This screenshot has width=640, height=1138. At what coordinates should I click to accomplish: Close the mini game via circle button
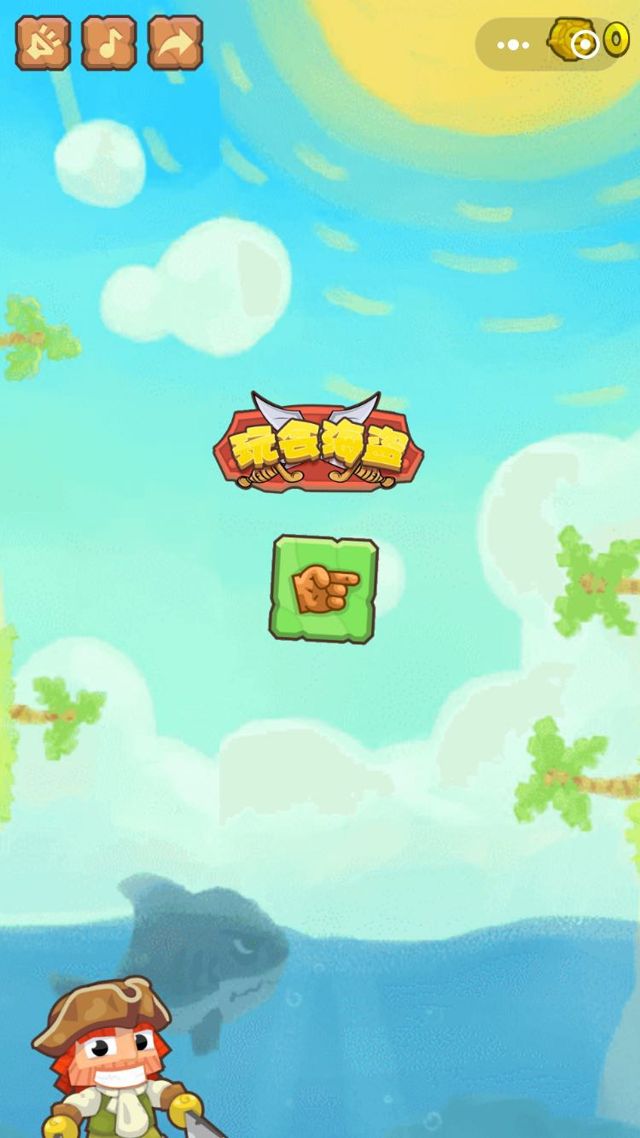point(586,45)
